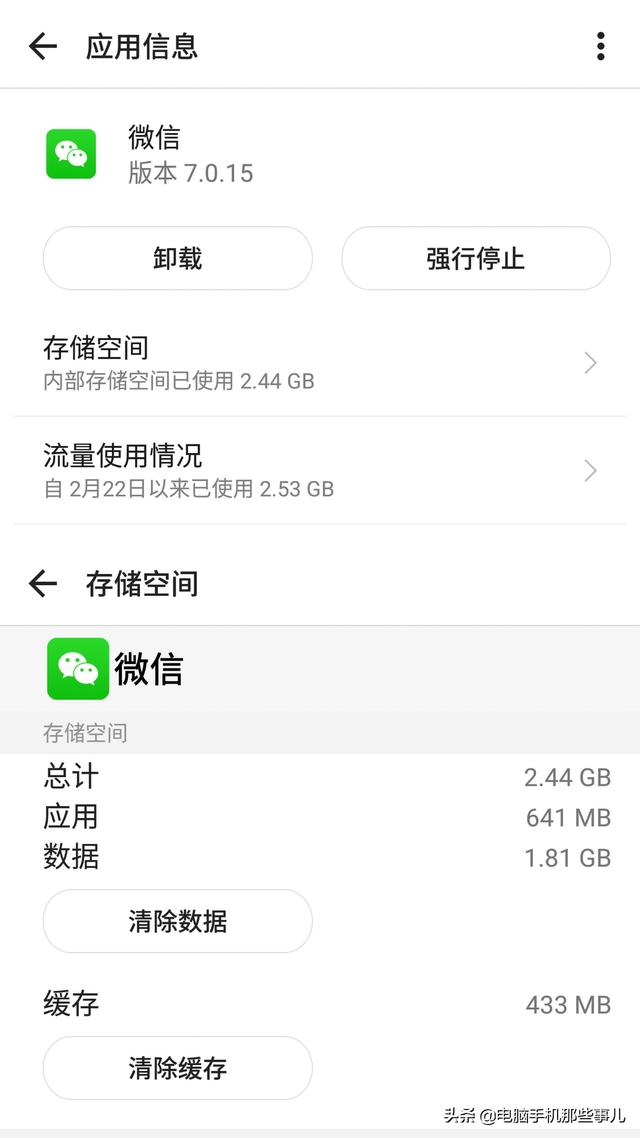Tap the 清除缓存 button
Viewport: 640px width, 1138px height.
(178, 1068)
